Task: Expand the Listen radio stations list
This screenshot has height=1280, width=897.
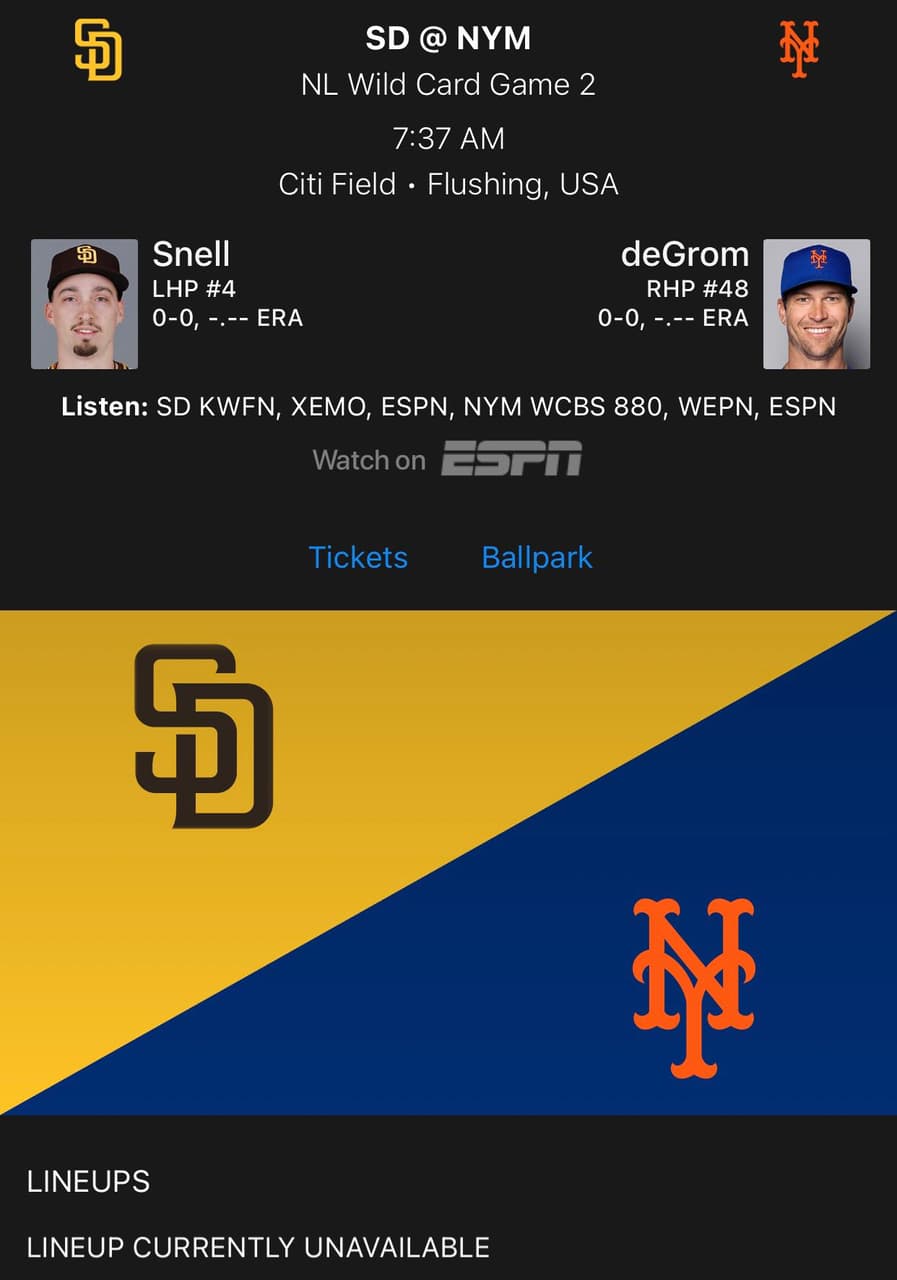Action: pos(448,406)
